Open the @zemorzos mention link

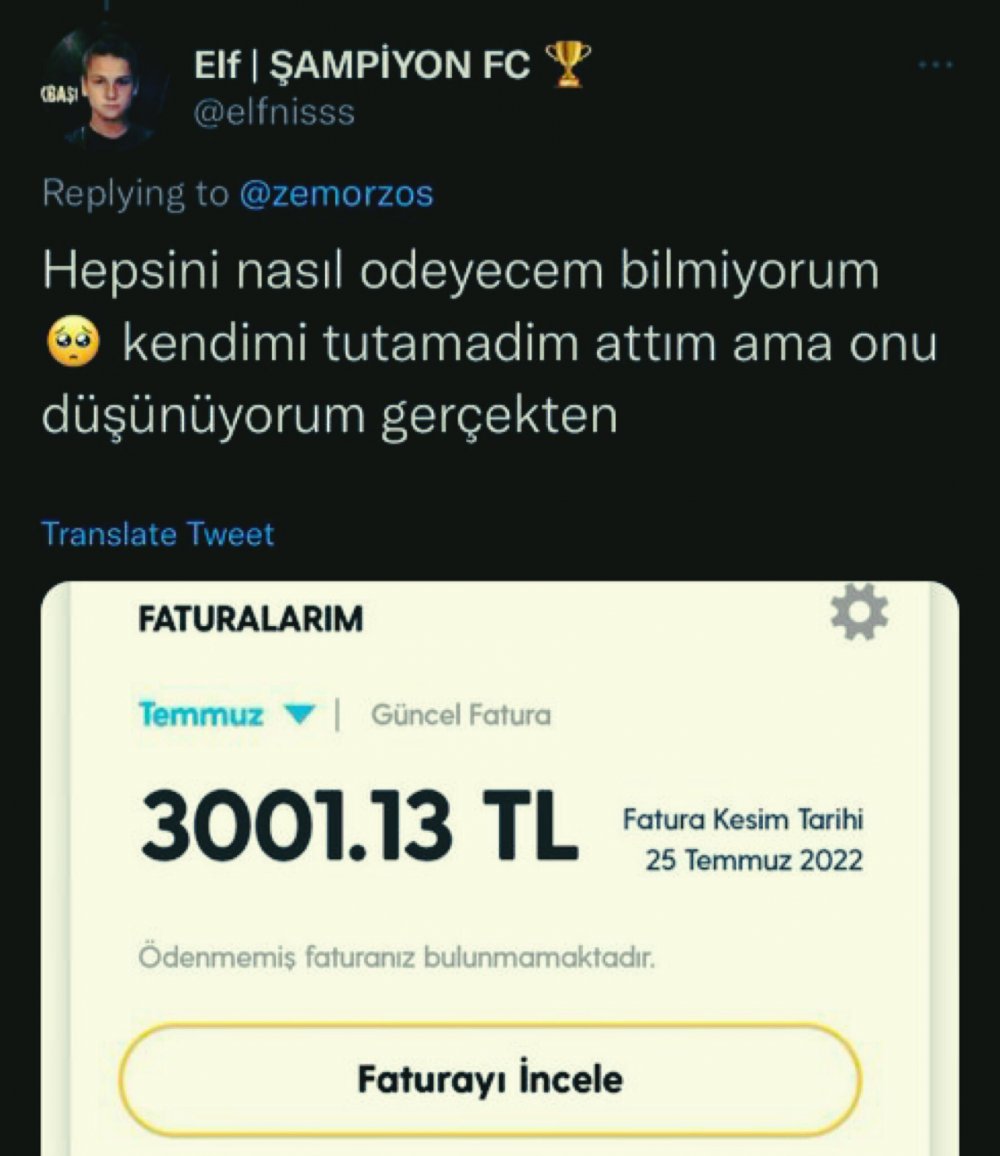click(336, 193)
